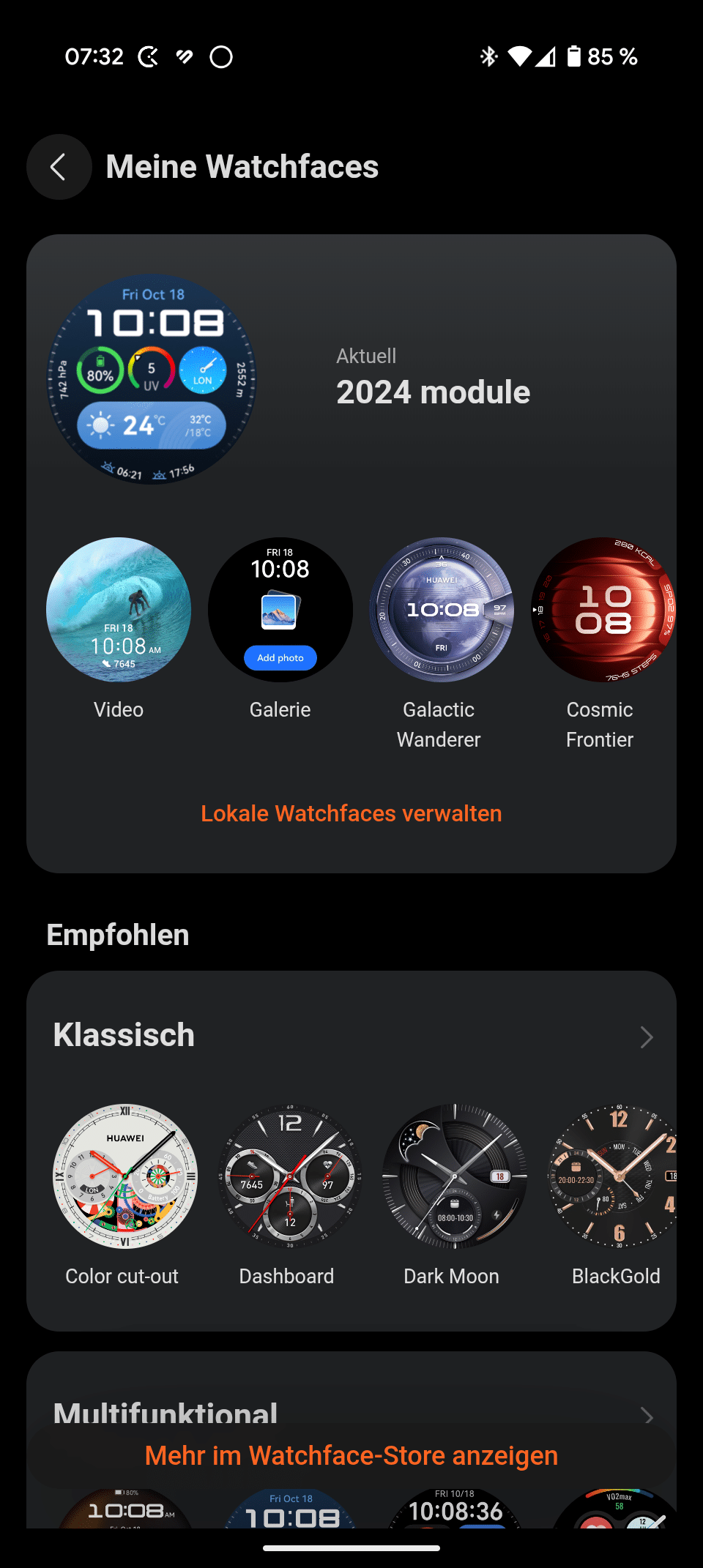This screenshot has width=703, height=1568.
Task: Open the Color cut-out watchface
Action: (125, 1176)
